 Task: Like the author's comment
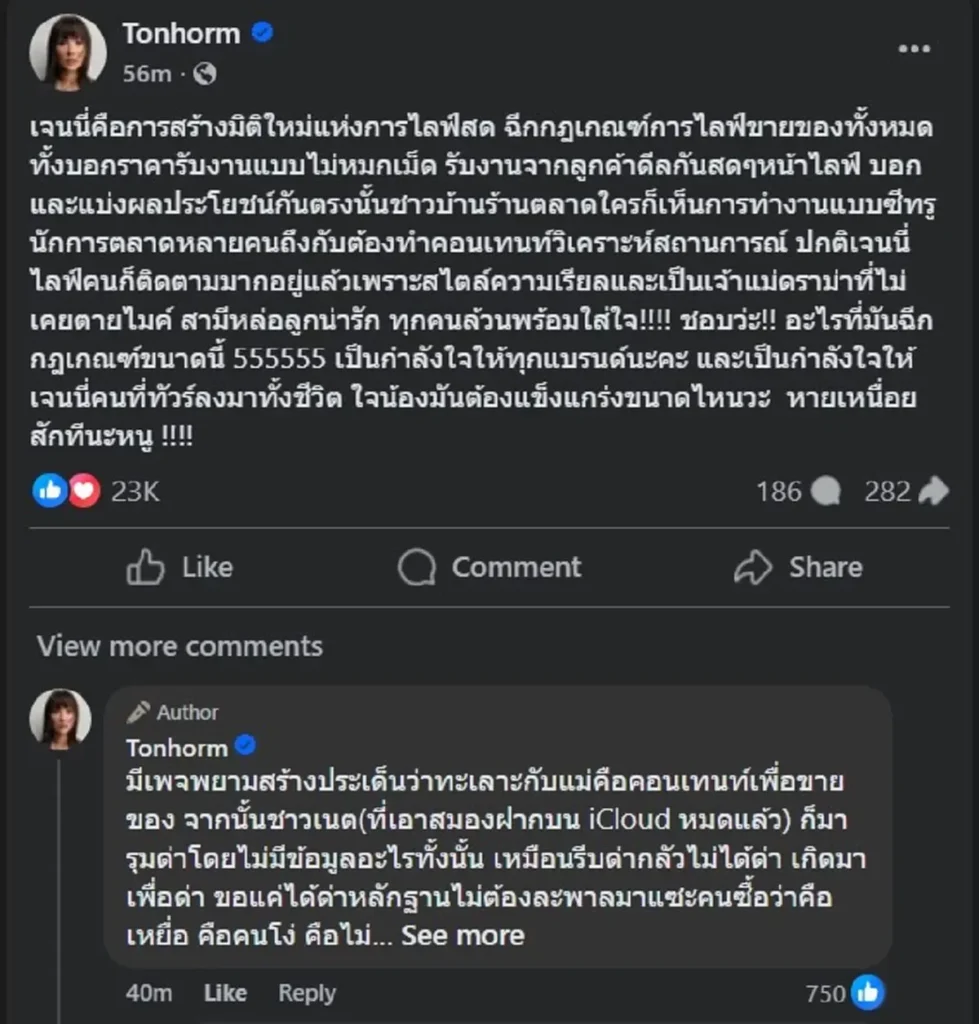point(225,993)
